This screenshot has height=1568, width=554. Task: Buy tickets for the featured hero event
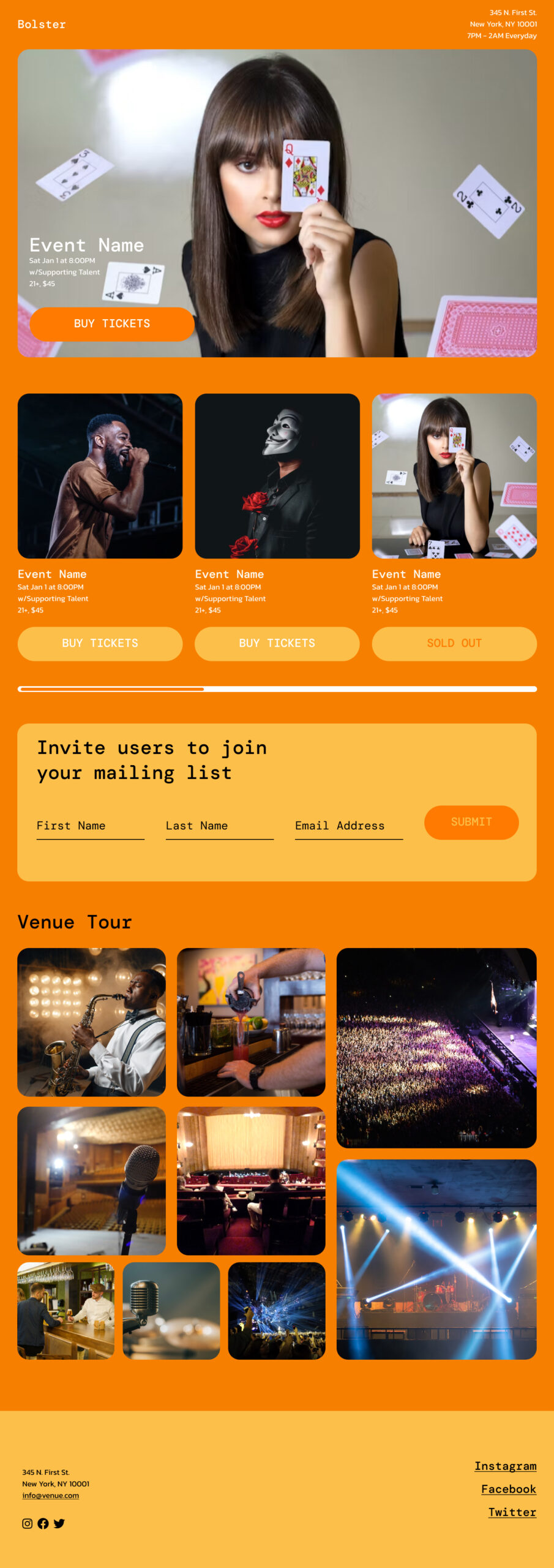click(x=112, y=324)
